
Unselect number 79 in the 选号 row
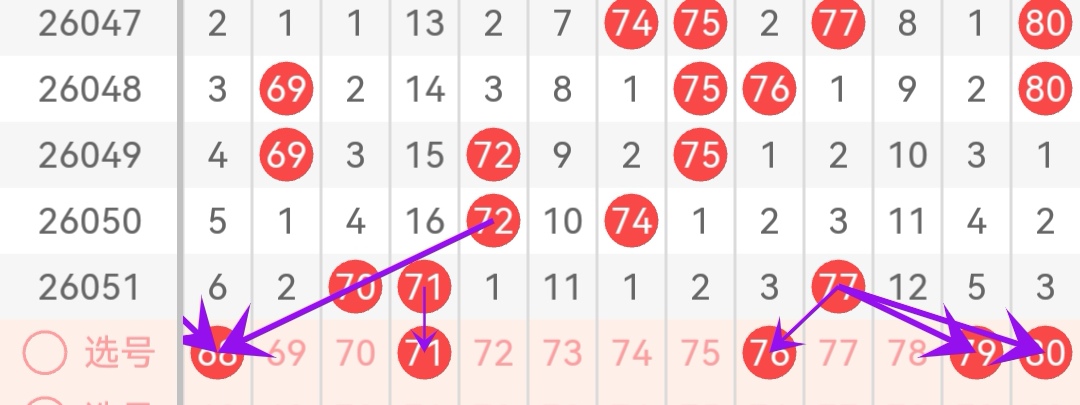[976, 352]
